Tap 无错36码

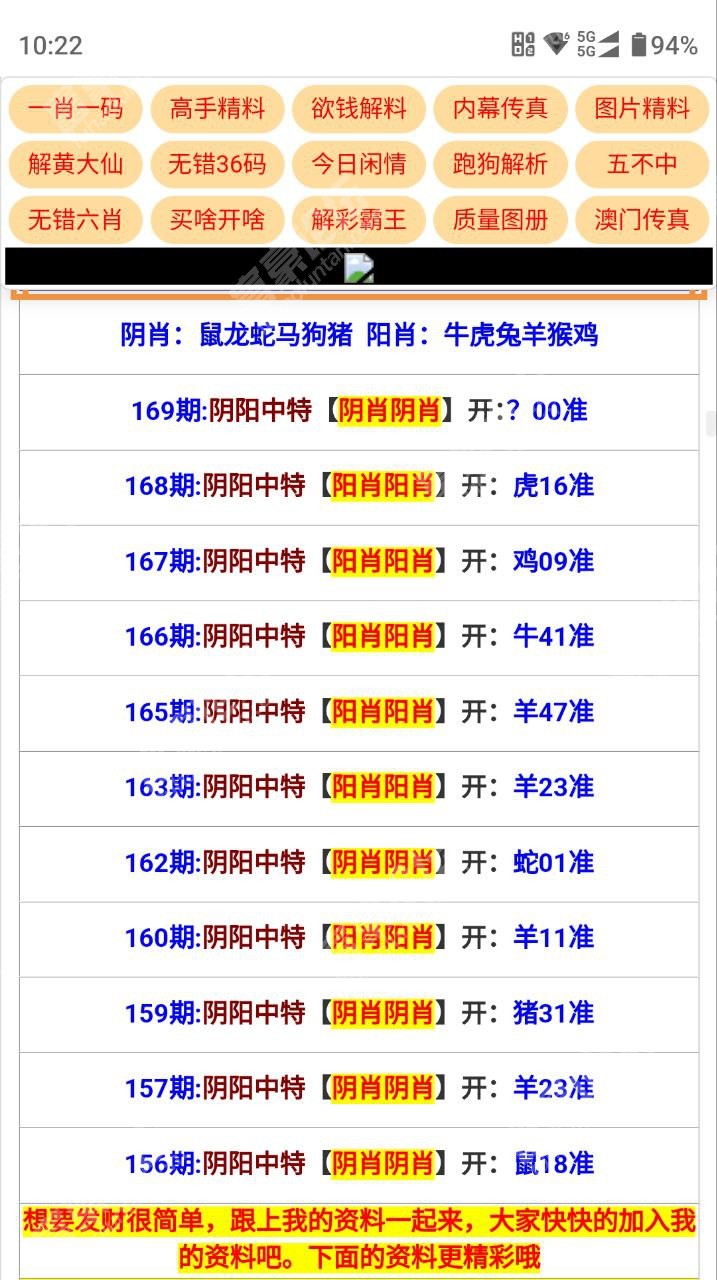pos(217,165)
